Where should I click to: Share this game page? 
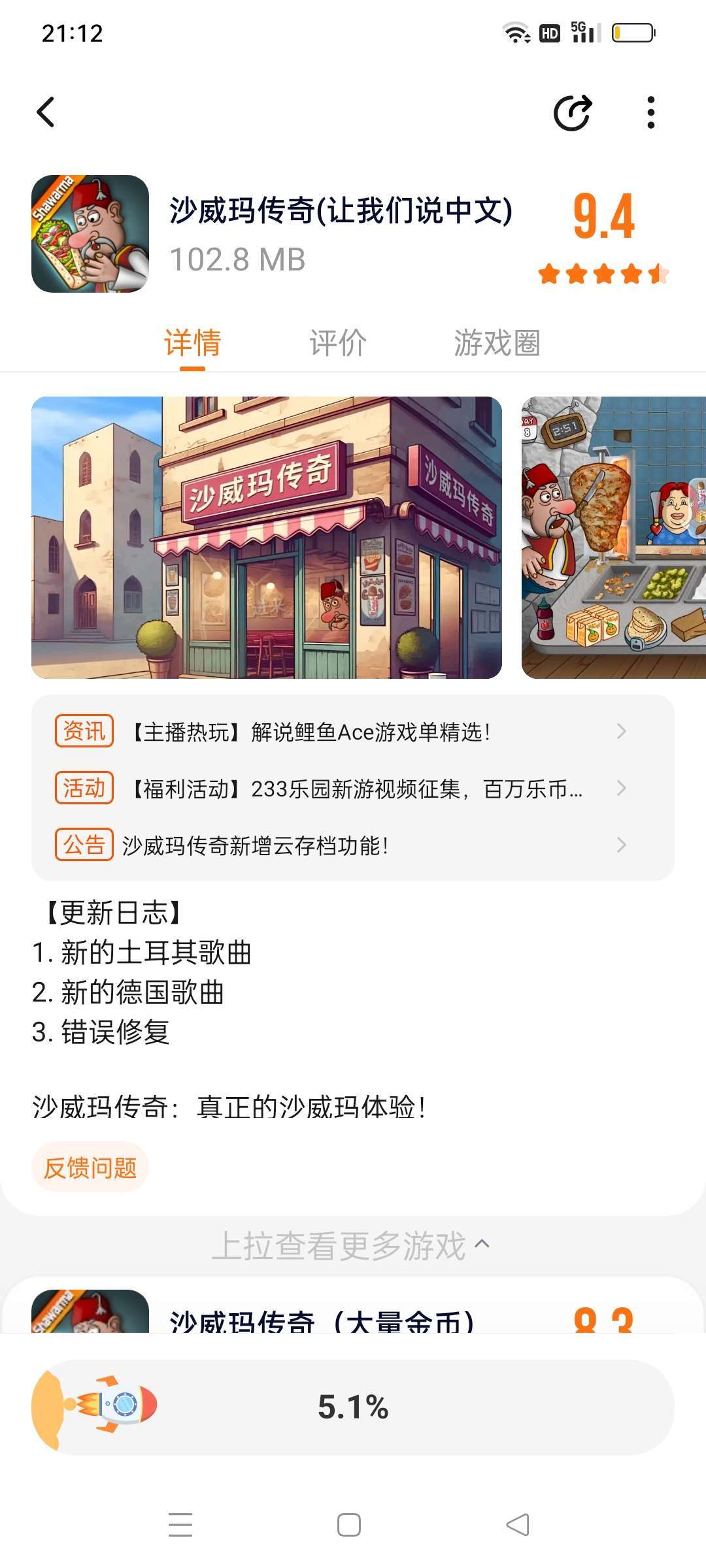pyautogui.click(x=572, y=113)
